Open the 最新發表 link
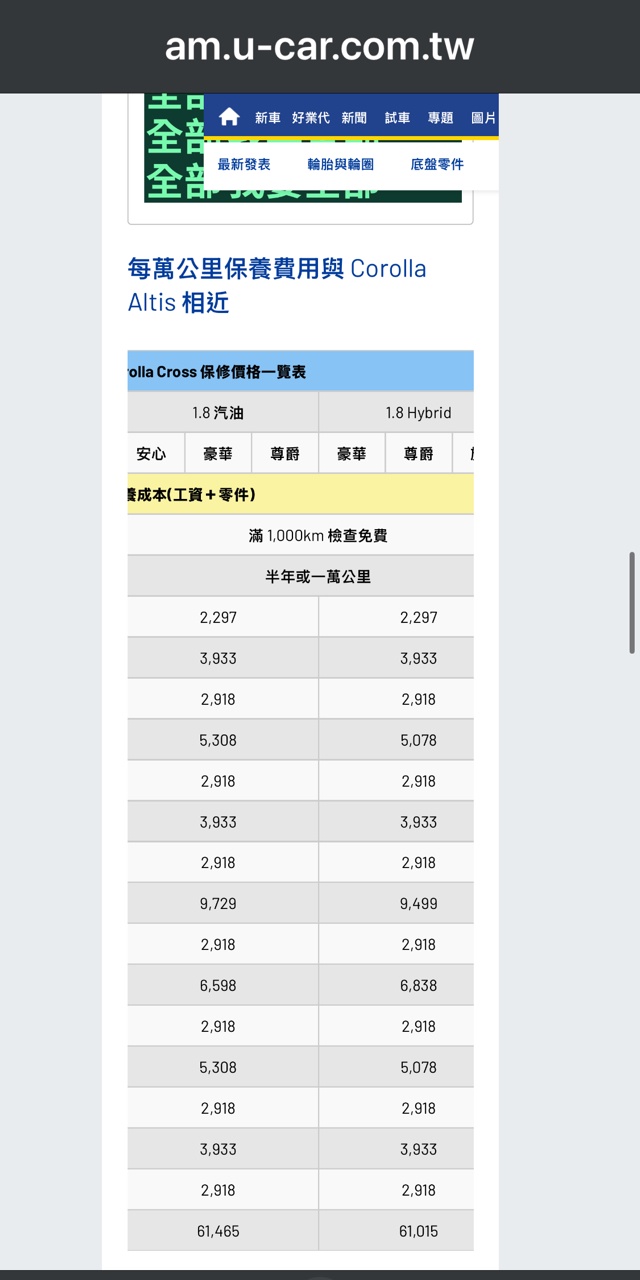 244,164
